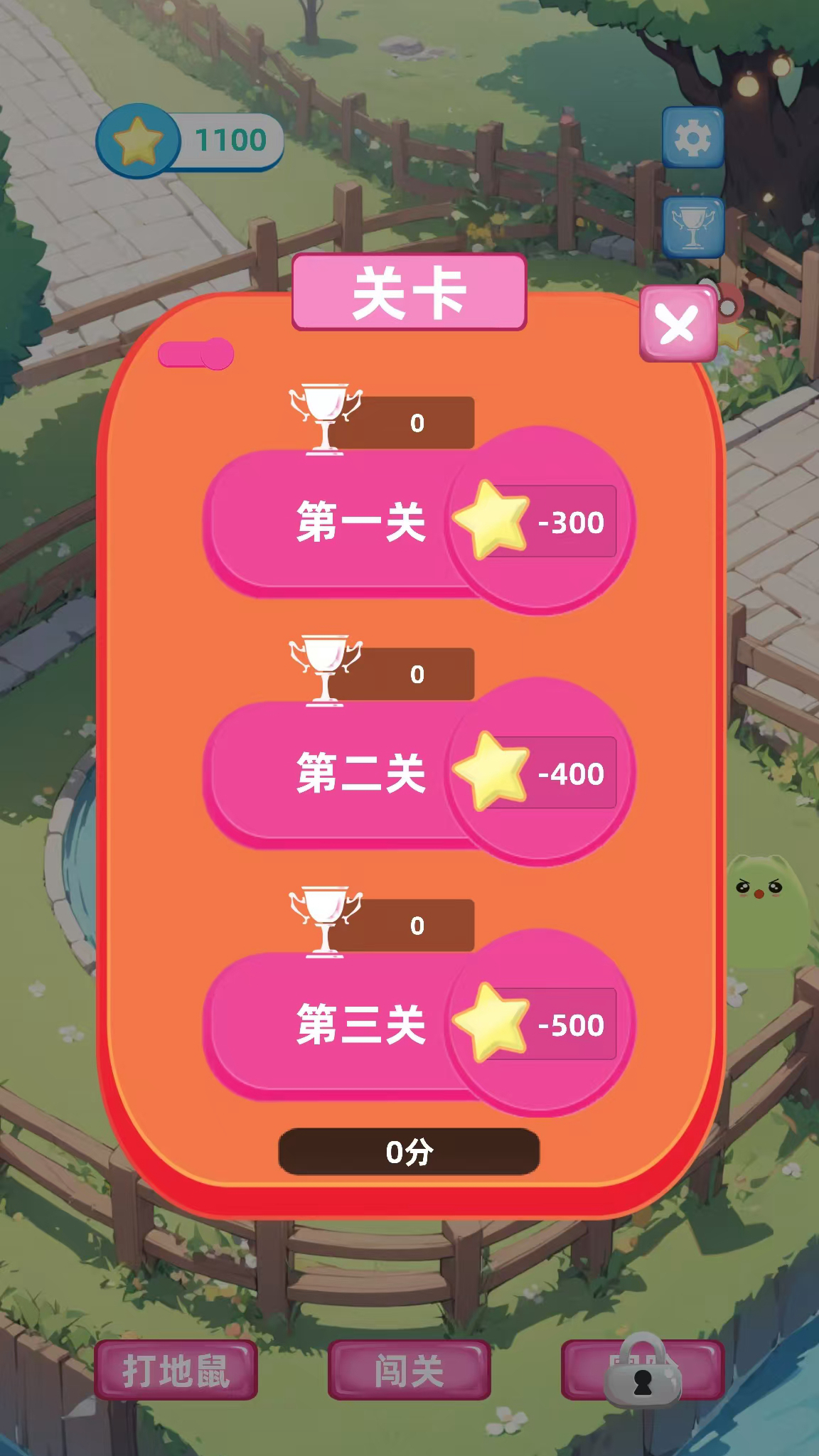Close the 关卡 panel with the X
This screenshot has width=819, height=1456.
click(678, 322)
